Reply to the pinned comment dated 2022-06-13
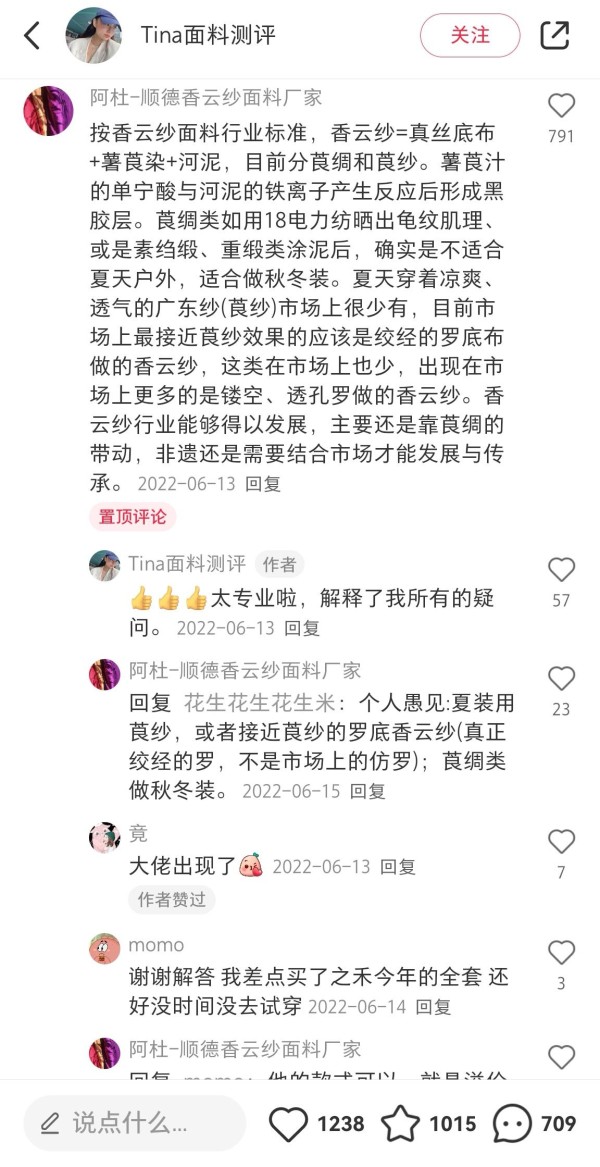The image size is (600, 1167). 264,484
